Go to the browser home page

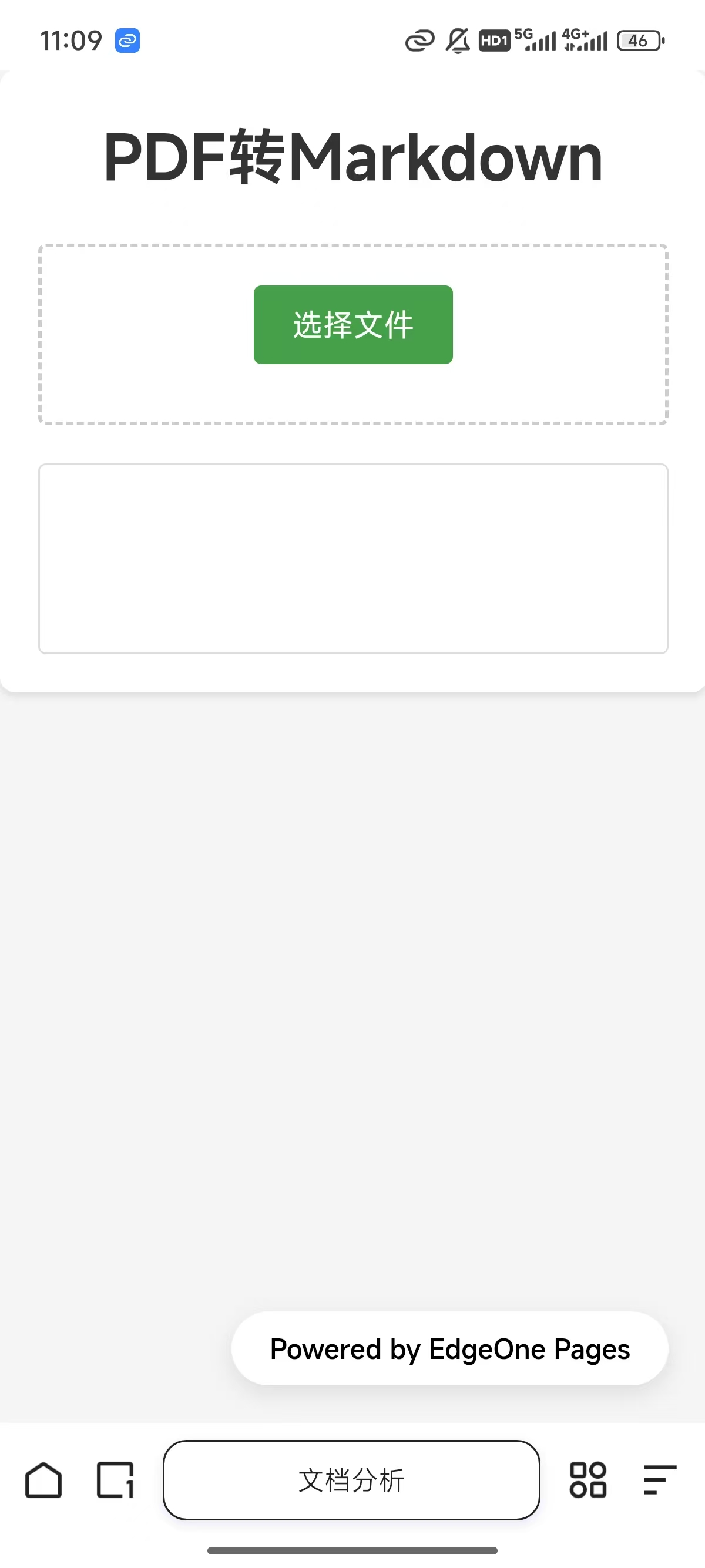[43, 1480]
